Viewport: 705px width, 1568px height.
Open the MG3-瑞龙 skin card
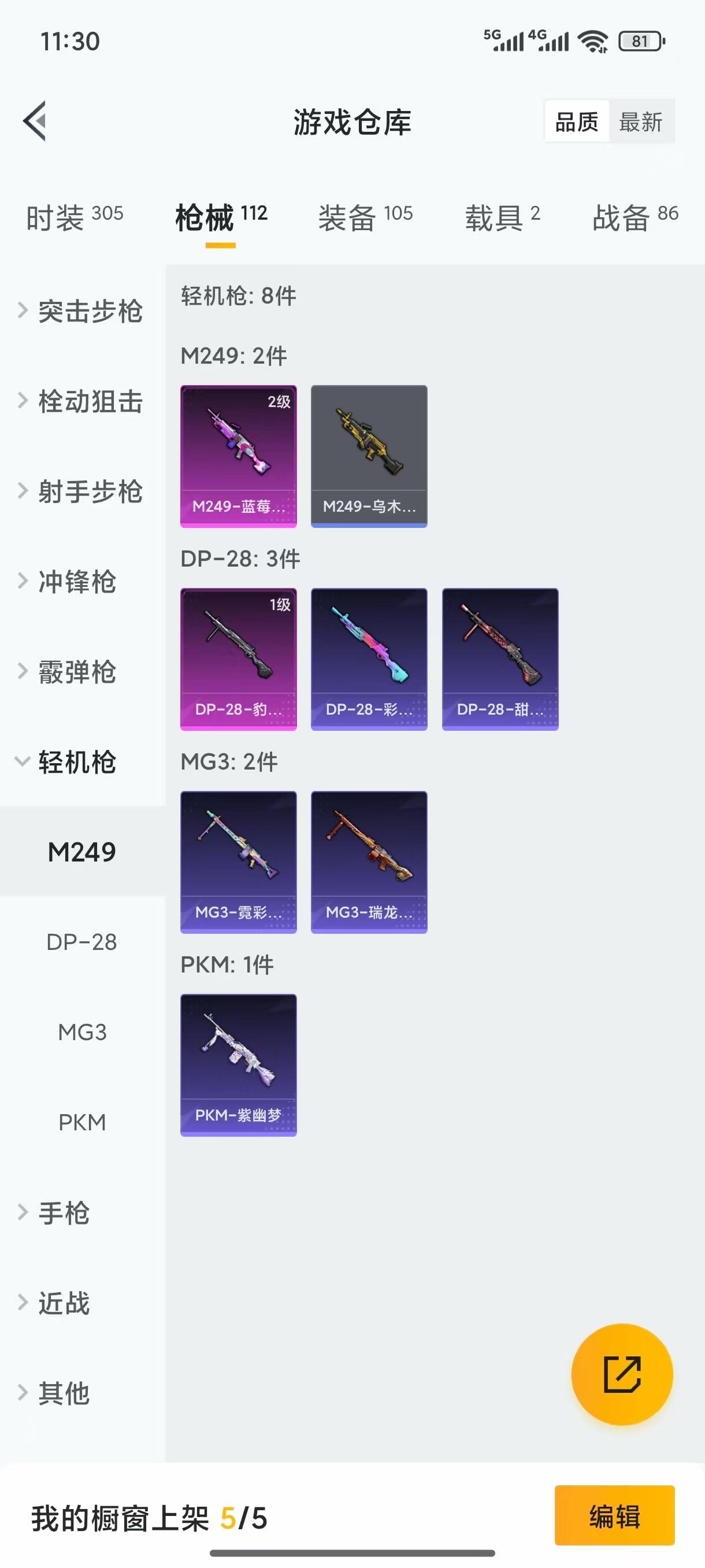(x=369, y=861)
